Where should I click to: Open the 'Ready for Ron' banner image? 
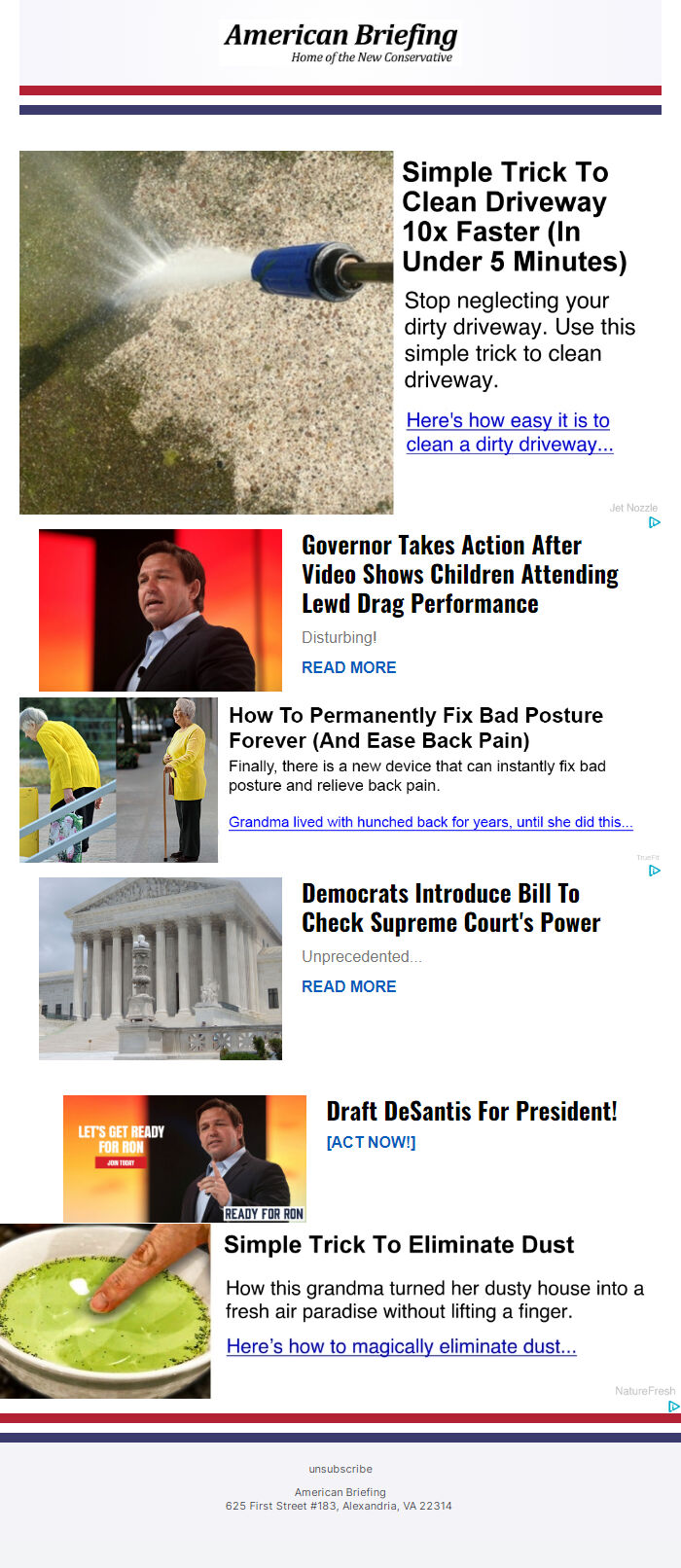[185, 1158]
